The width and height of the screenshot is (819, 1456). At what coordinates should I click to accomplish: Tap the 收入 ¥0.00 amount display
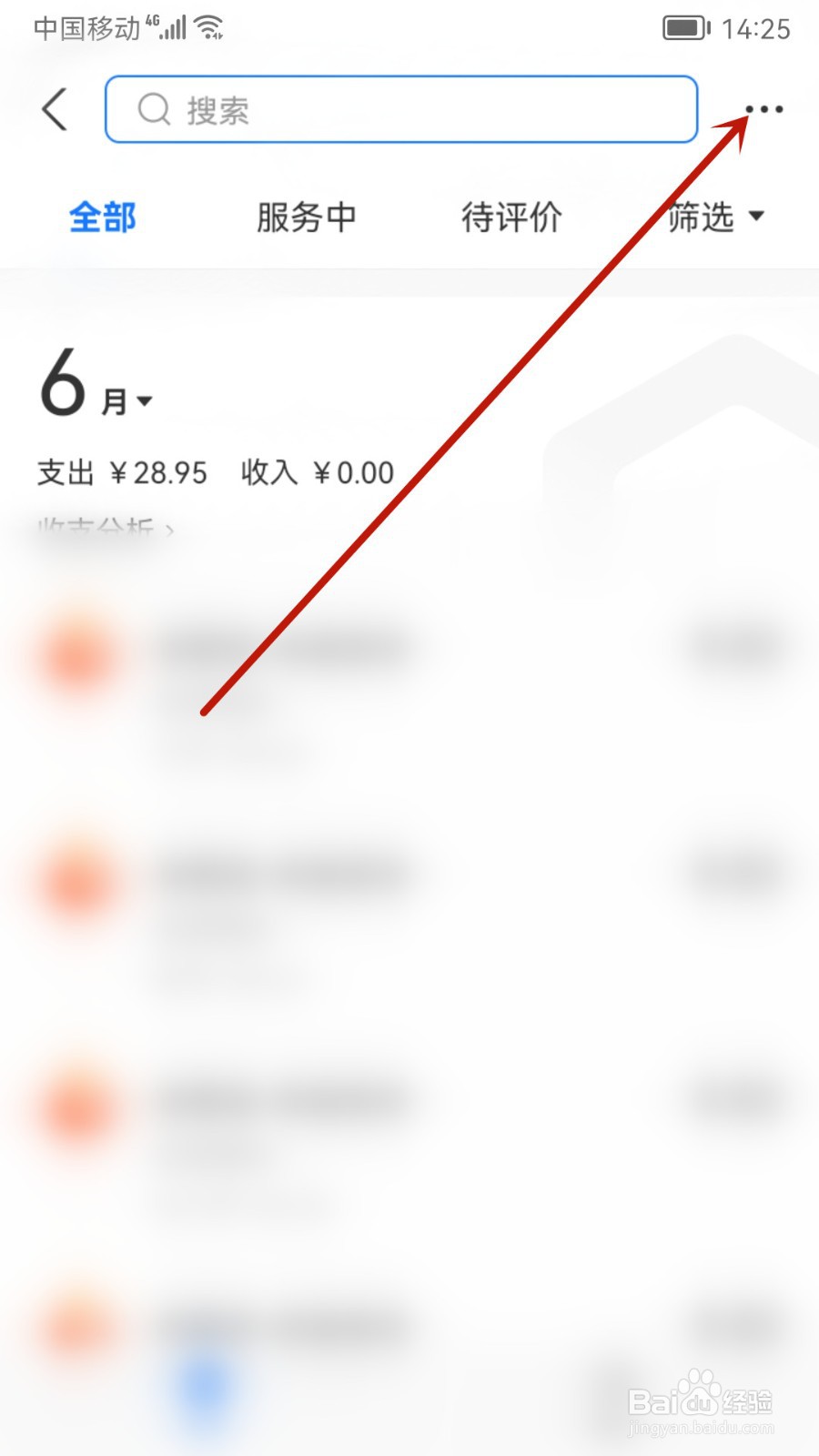(316, 472)
